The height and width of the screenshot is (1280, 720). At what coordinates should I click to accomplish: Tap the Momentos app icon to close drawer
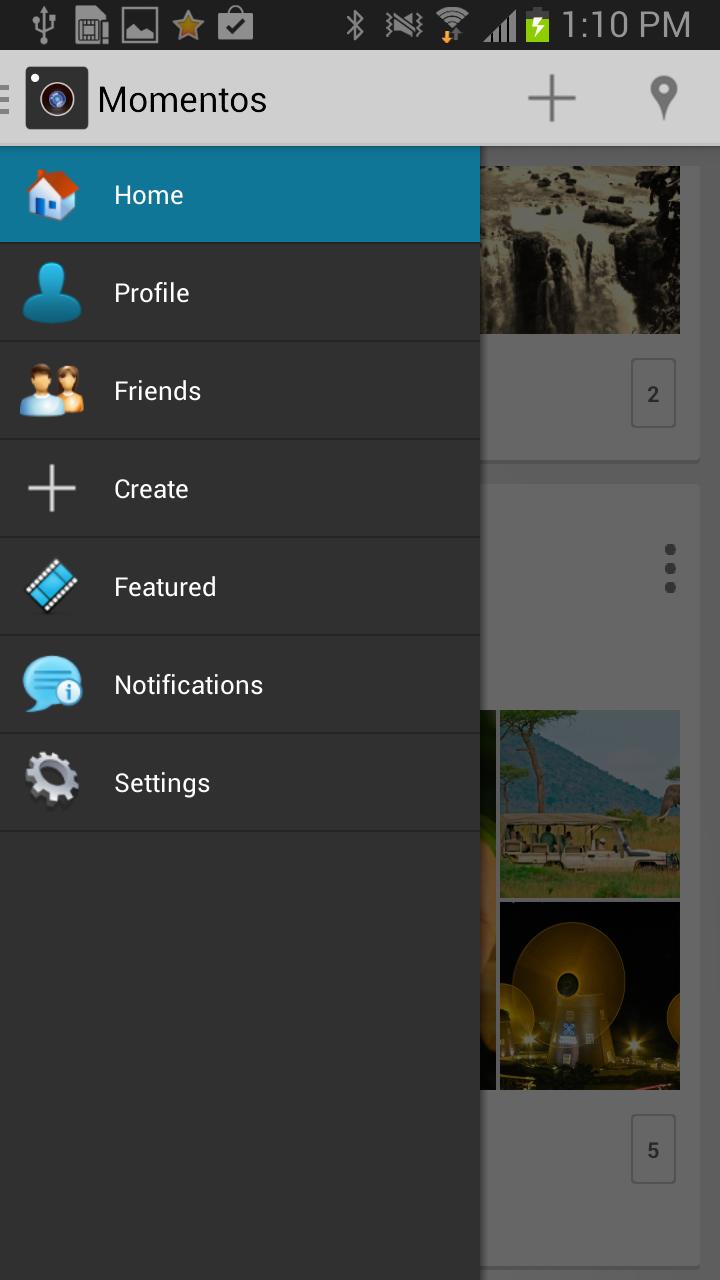click(x=57, y=98)
